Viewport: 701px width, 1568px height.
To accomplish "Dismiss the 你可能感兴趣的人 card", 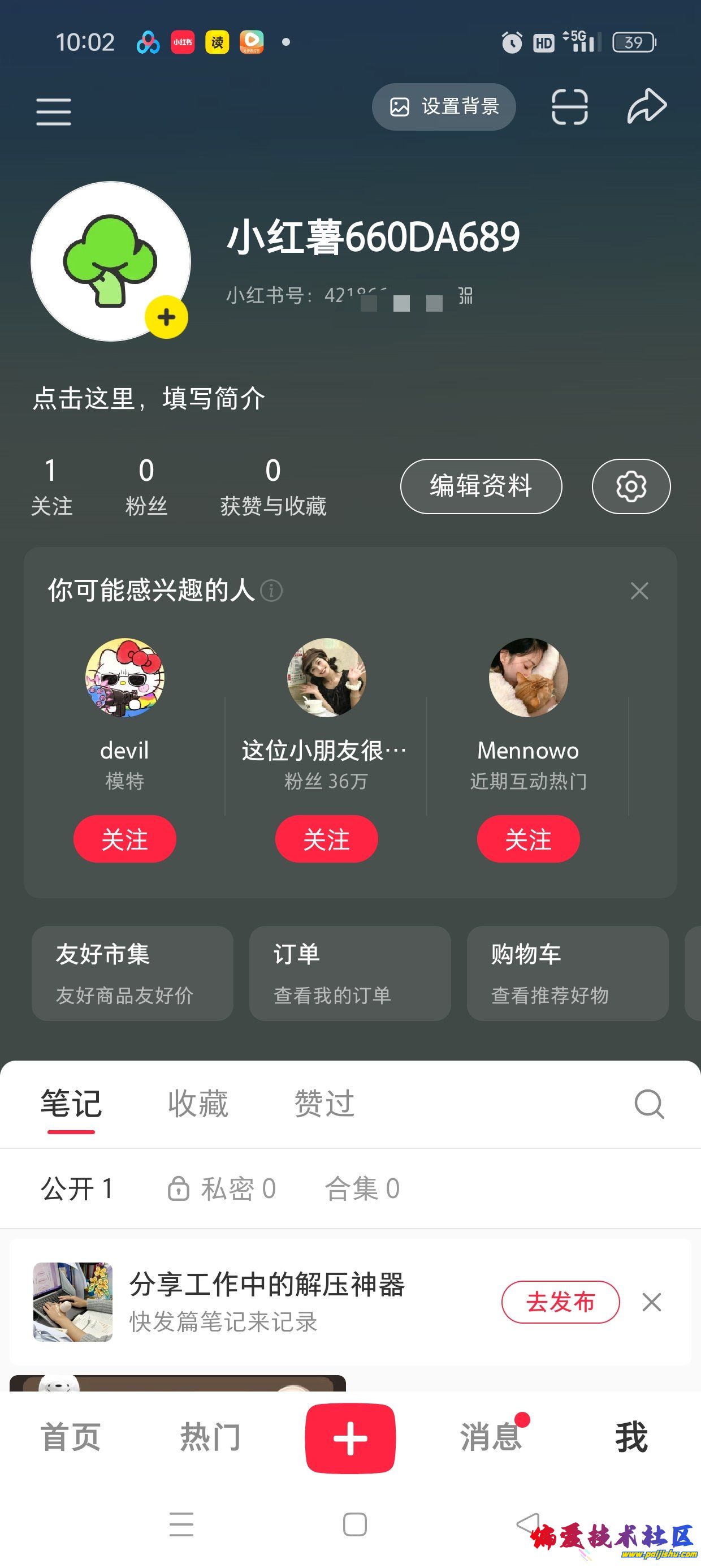I will 639,591.
